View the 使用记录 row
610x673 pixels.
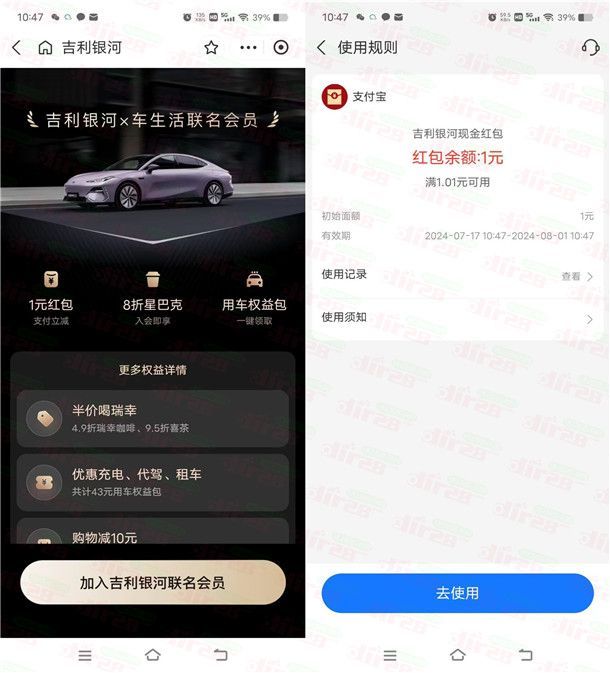[x=457, y=275]
